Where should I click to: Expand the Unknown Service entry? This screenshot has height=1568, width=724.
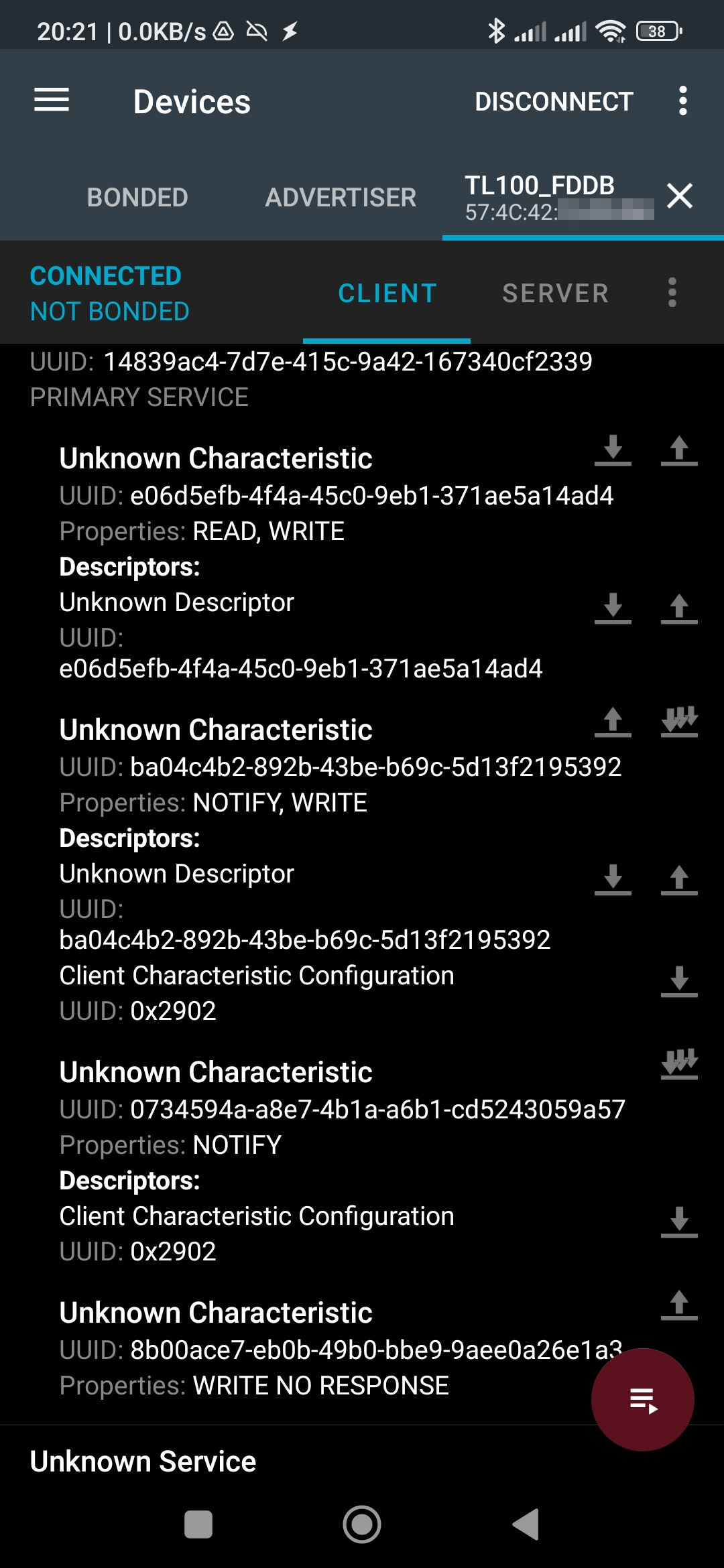point(143,1461)
